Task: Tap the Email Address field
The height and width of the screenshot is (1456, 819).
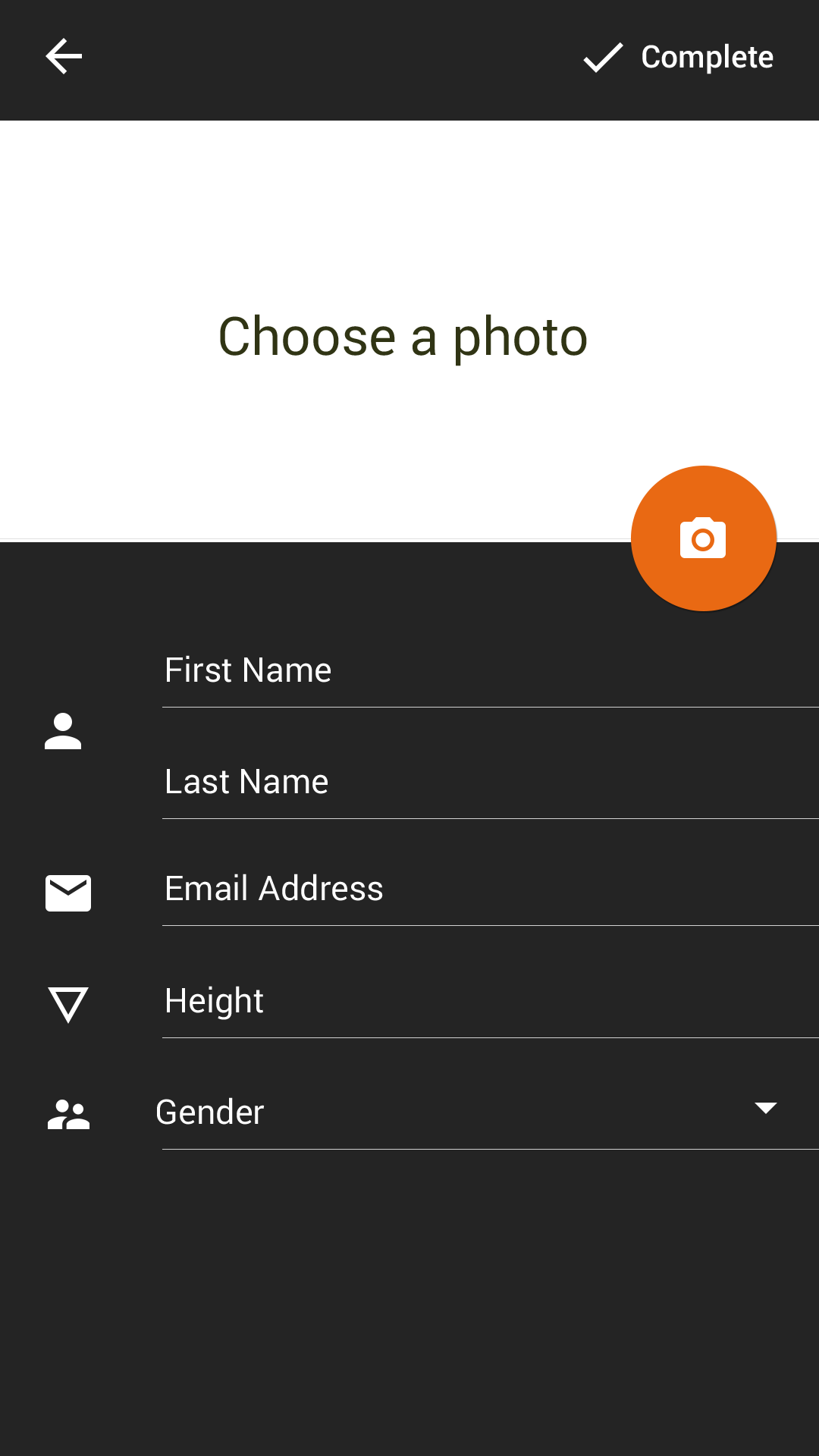Action: (485, 890)
